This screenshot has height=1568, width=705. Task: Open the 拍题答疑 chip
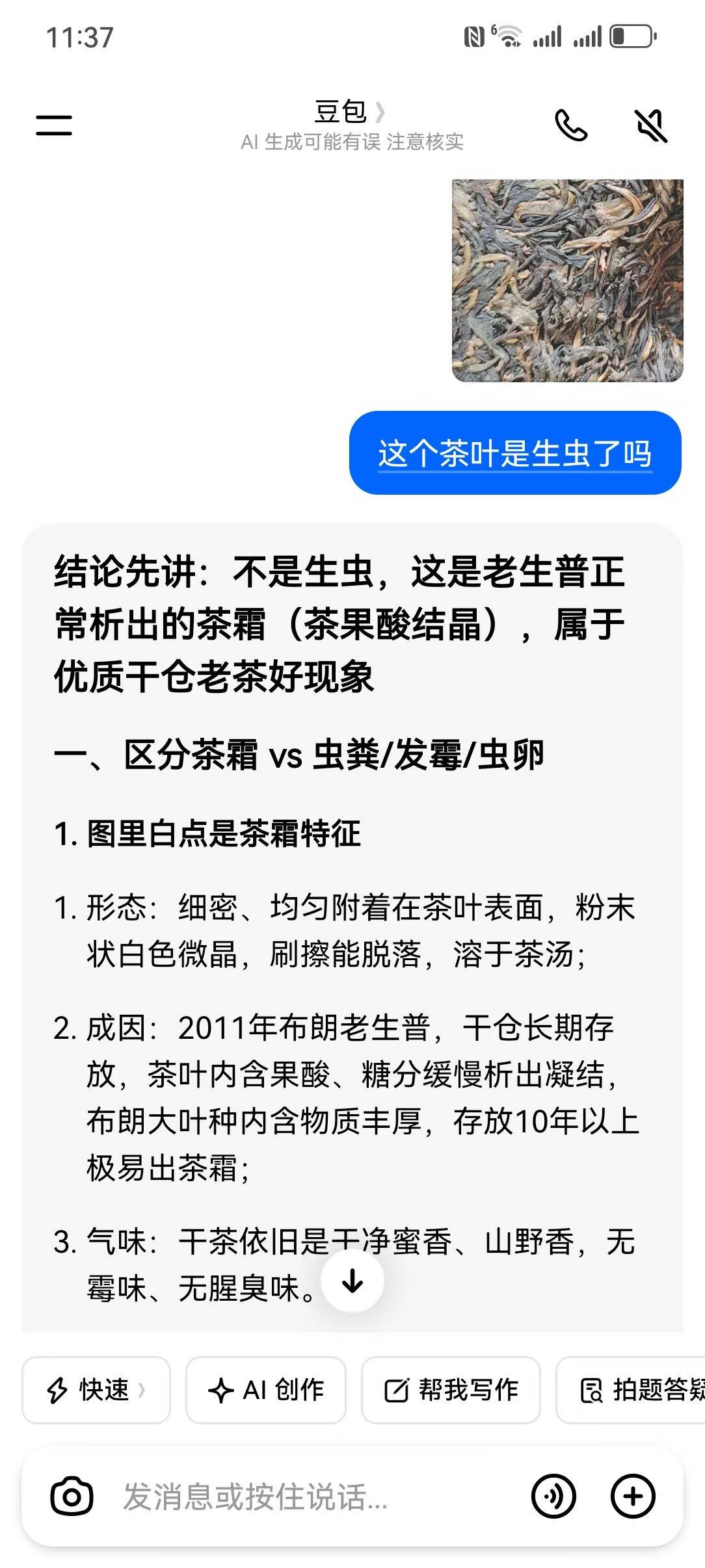coord(631,1390)
